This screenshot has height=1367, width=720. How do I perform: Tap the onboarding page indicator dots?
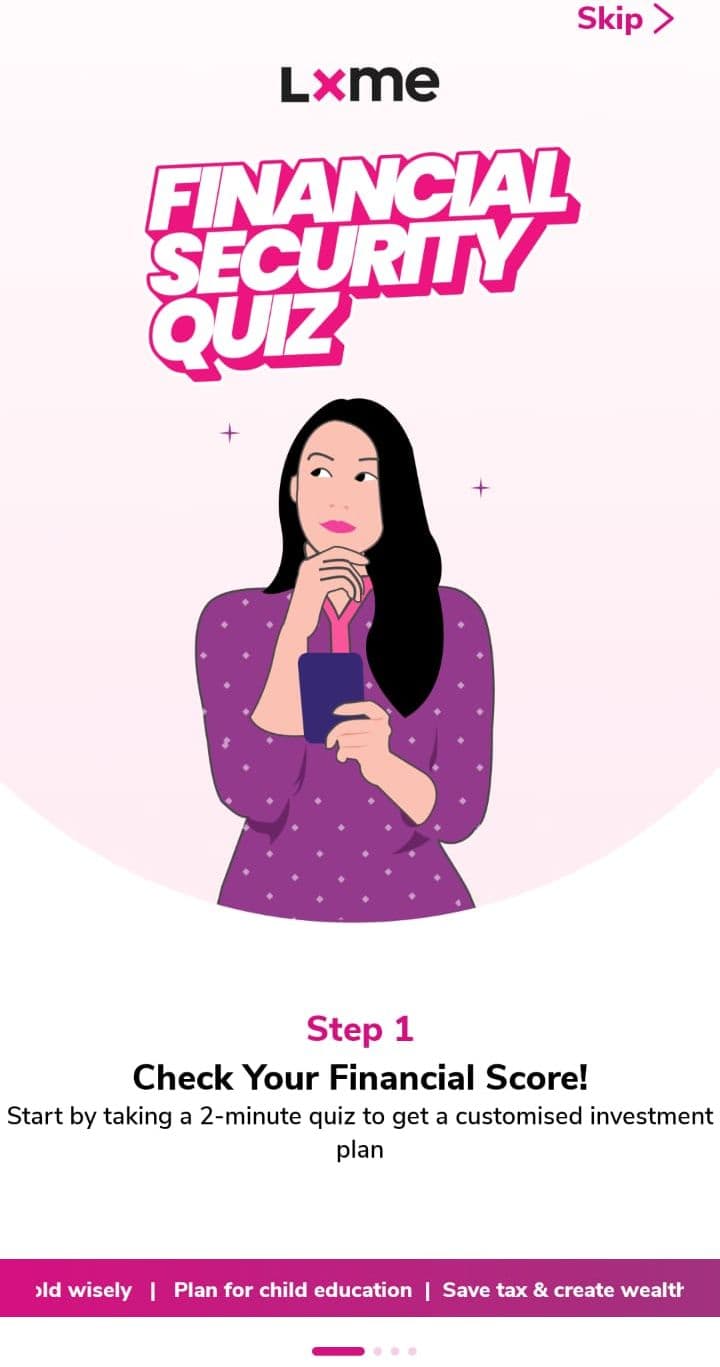(364, 1351)
